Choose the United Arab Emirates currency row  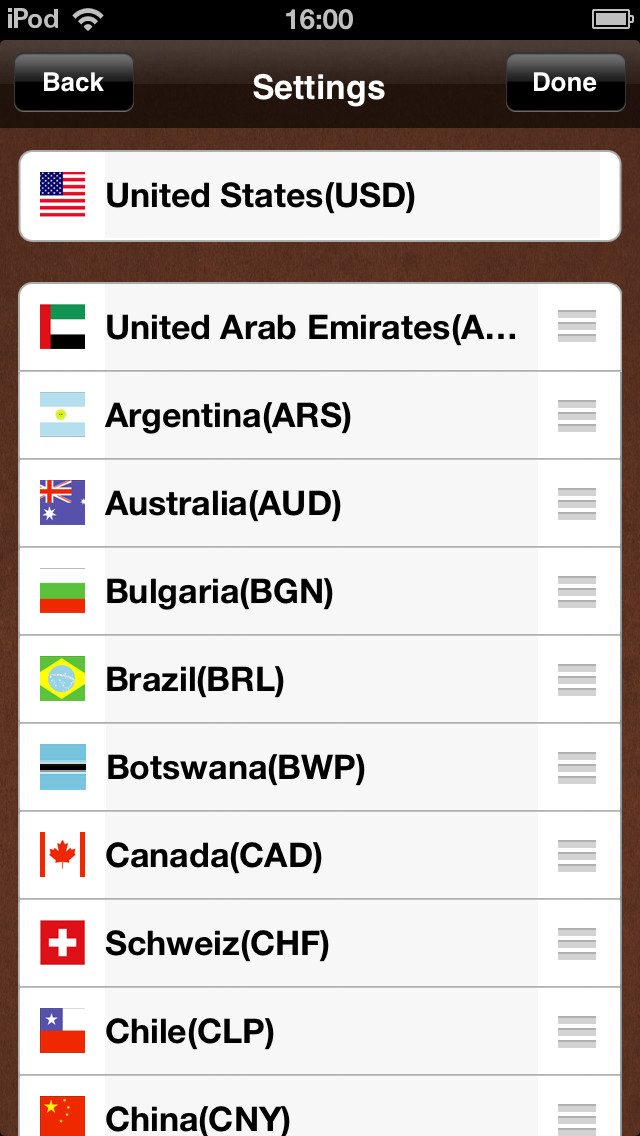tap(320, 327)
